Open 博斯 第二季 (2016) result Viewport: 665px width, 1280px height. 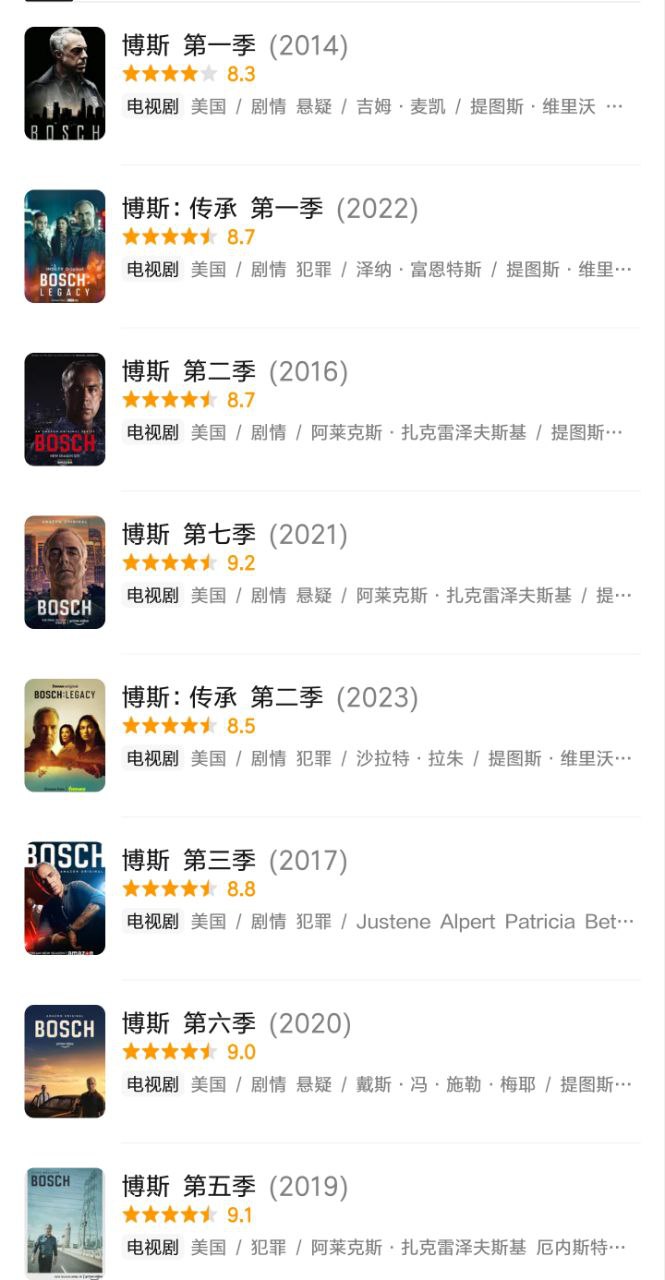coord(332,409)
